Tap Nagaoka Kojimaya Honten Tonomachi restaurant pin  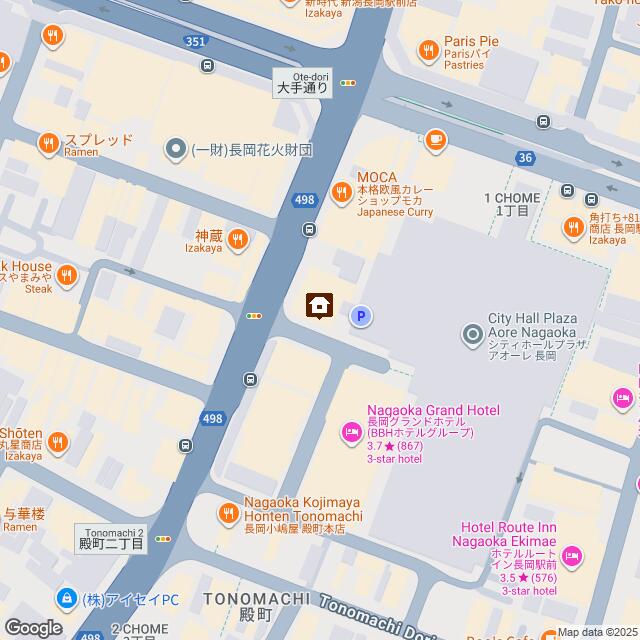pos(229,514)
